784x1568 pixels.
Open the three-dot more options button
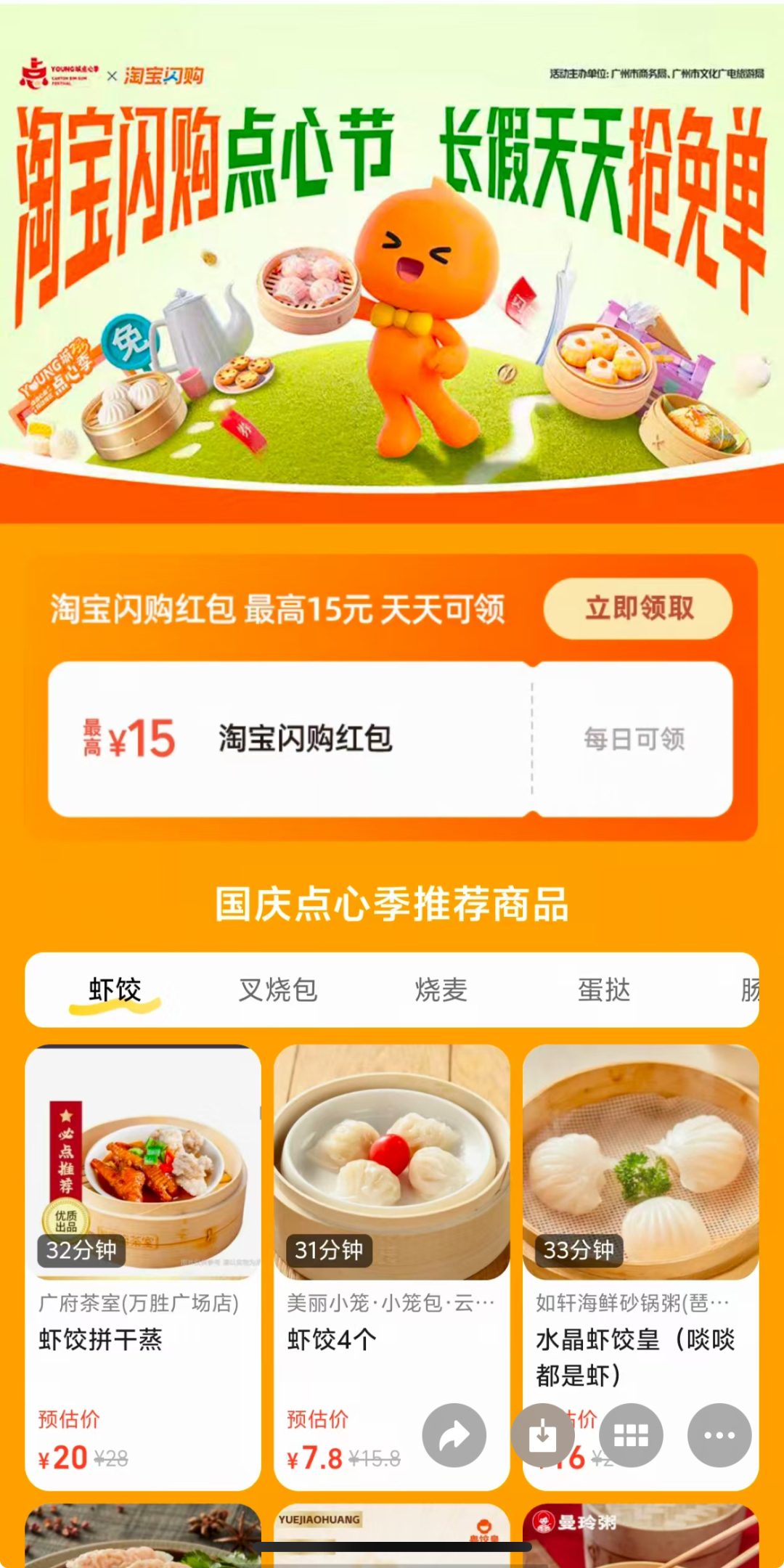(719, 1435)
